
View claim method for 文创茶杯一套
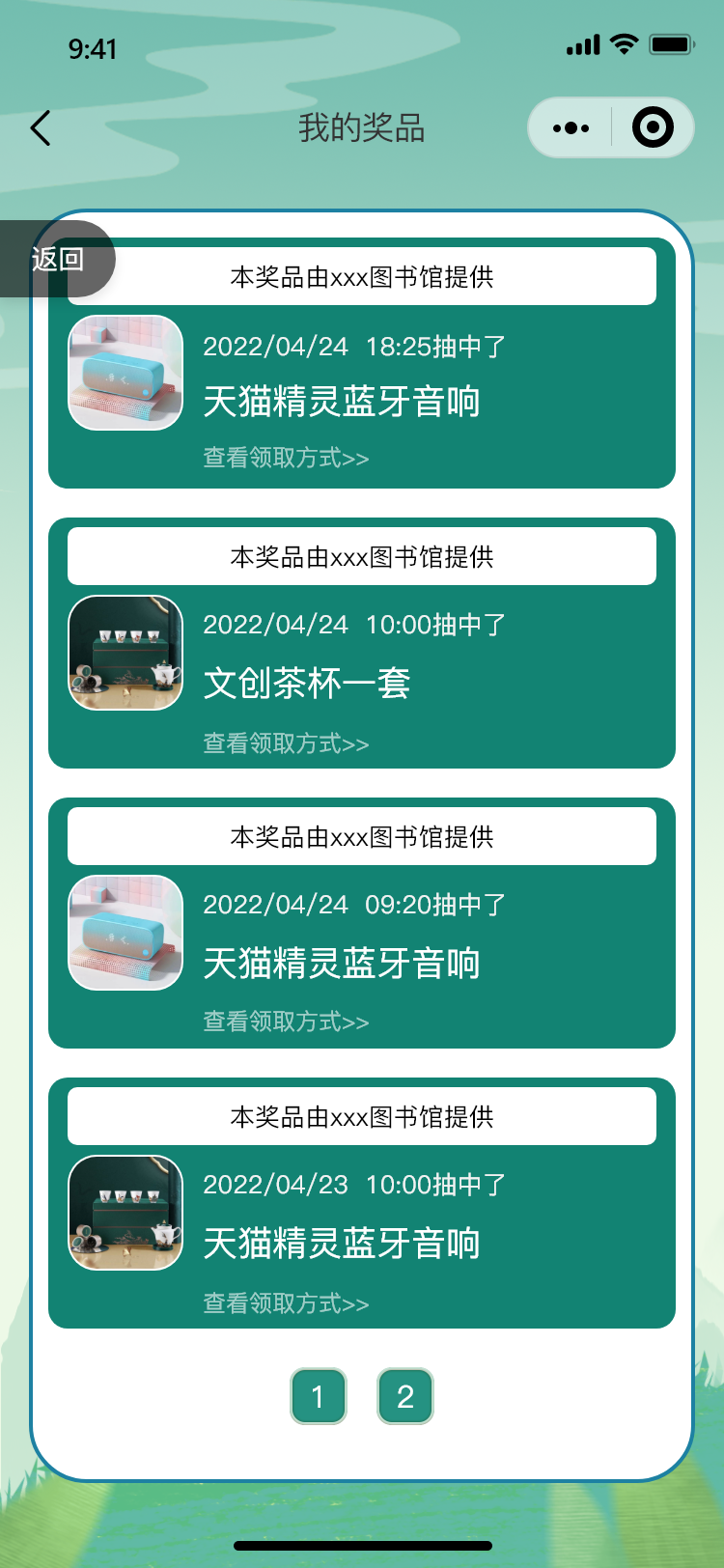pyautogui.click(x=286, y=743)
